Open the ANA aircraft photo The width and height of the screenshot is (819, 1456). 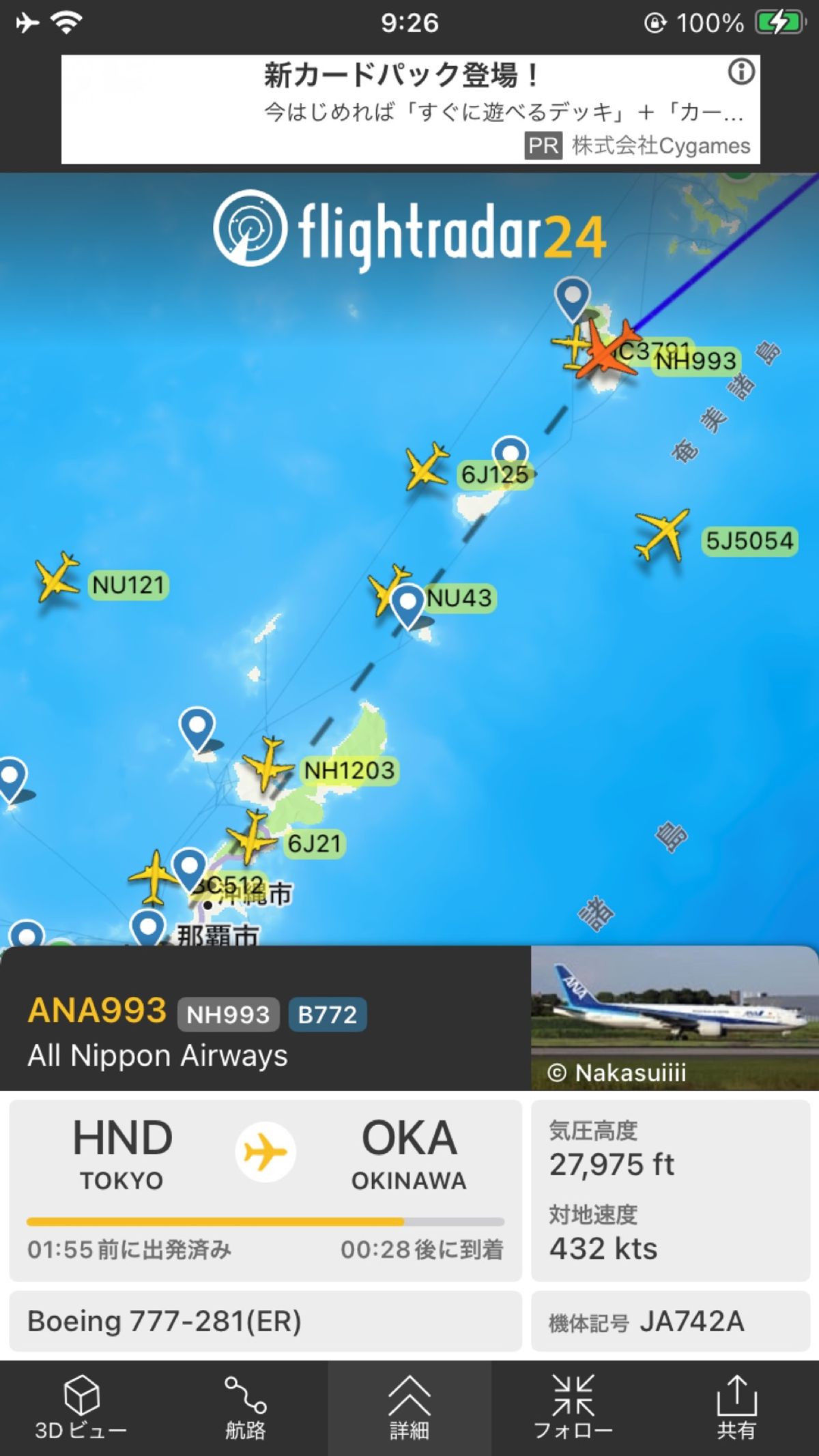(x=674, y=1018)
